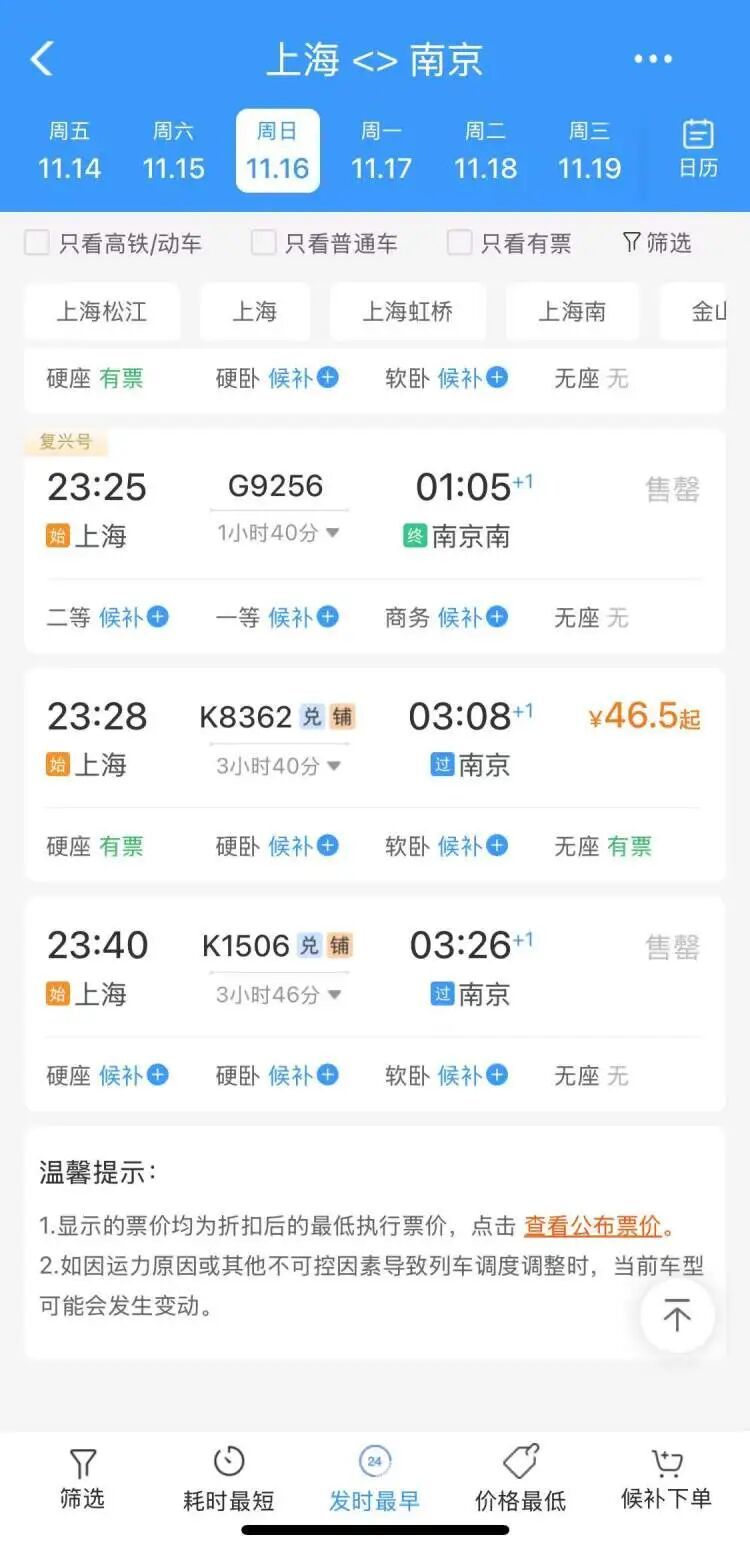Viewport: 750px width, 1551px height.
Task: Open 候补下单 with the cart icon
Action: click(x=668, y=1478)
